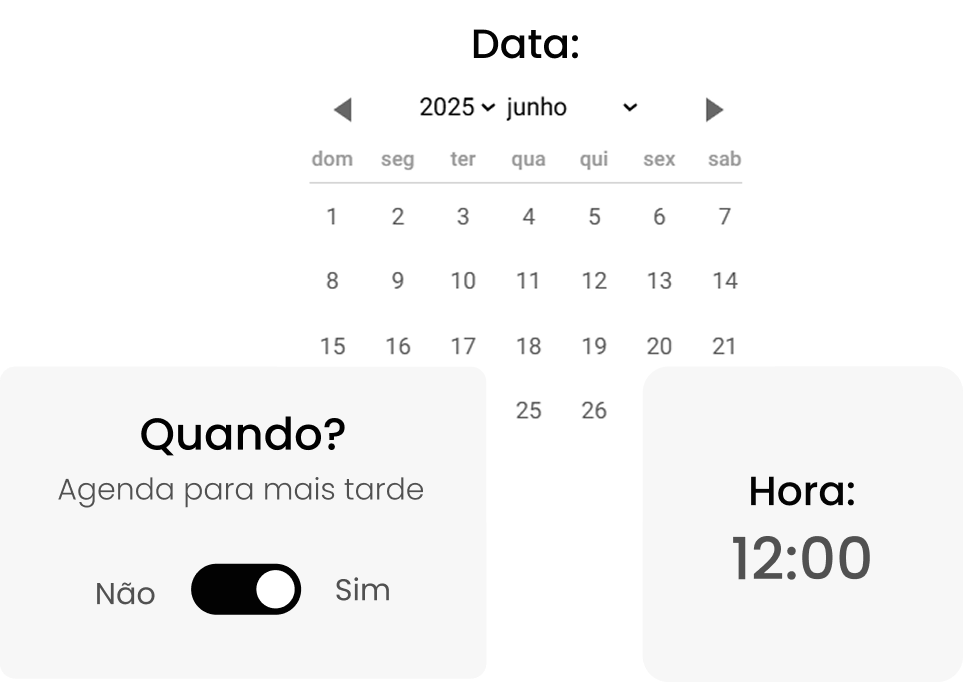Pick day 5 in the calendar
The height and width of the screenshot is (682, 963).
(594, 217)
